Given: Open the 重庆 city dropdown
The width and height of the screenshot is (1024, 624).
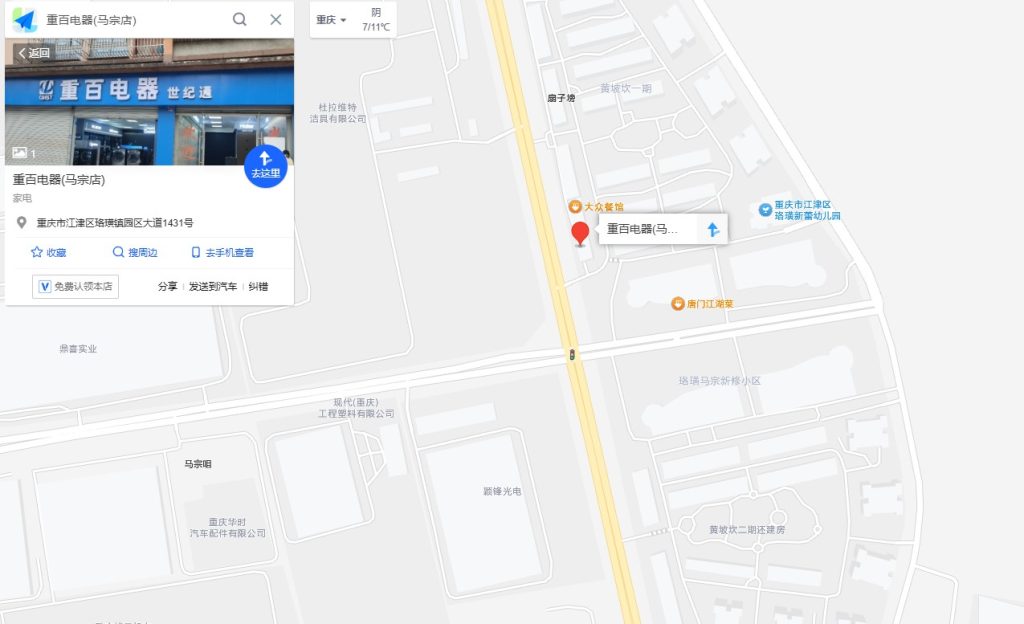Looking at the screenshot, I should [331, 20].
